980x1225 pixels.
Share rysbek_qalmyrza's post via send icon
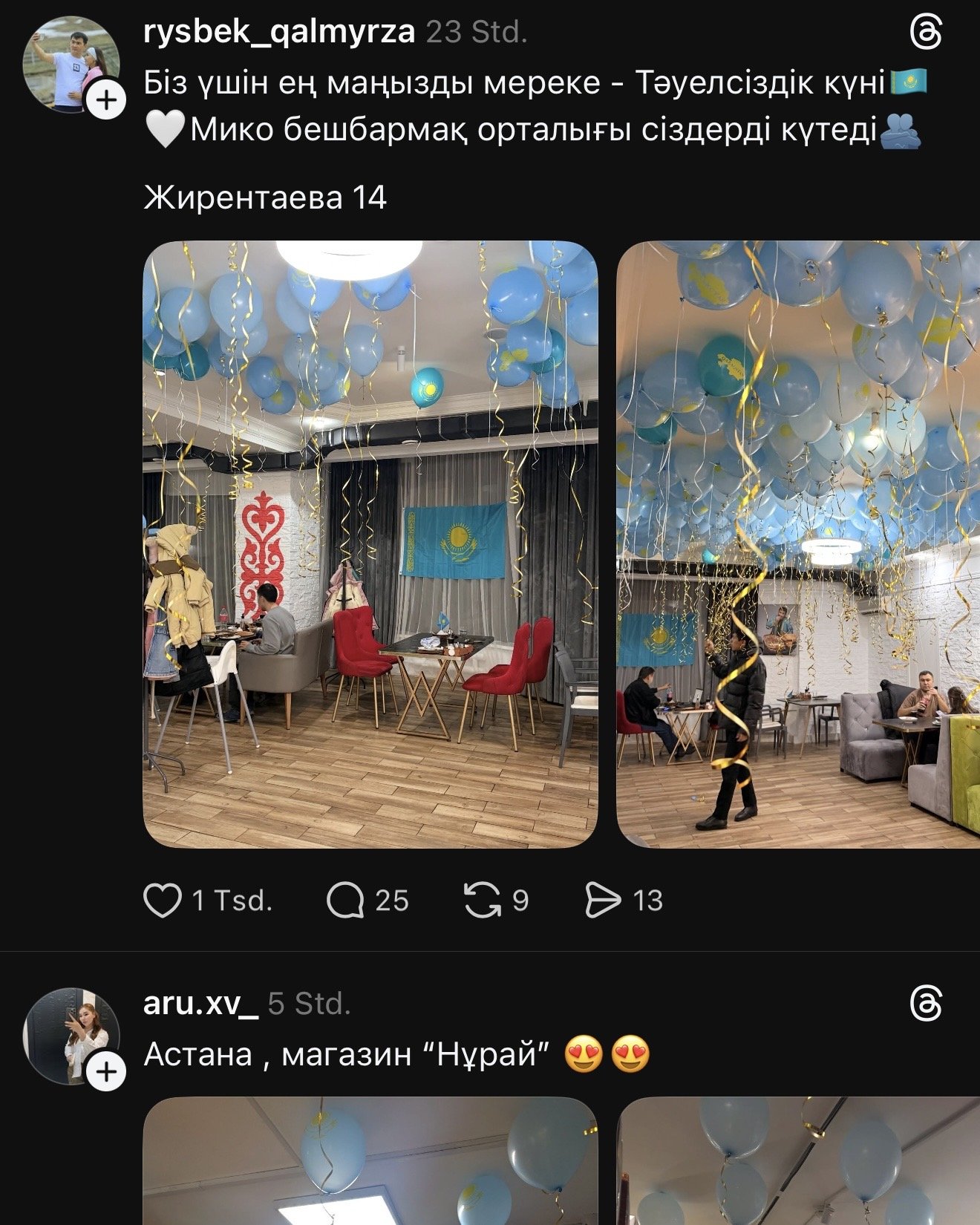tap(603, 901)
